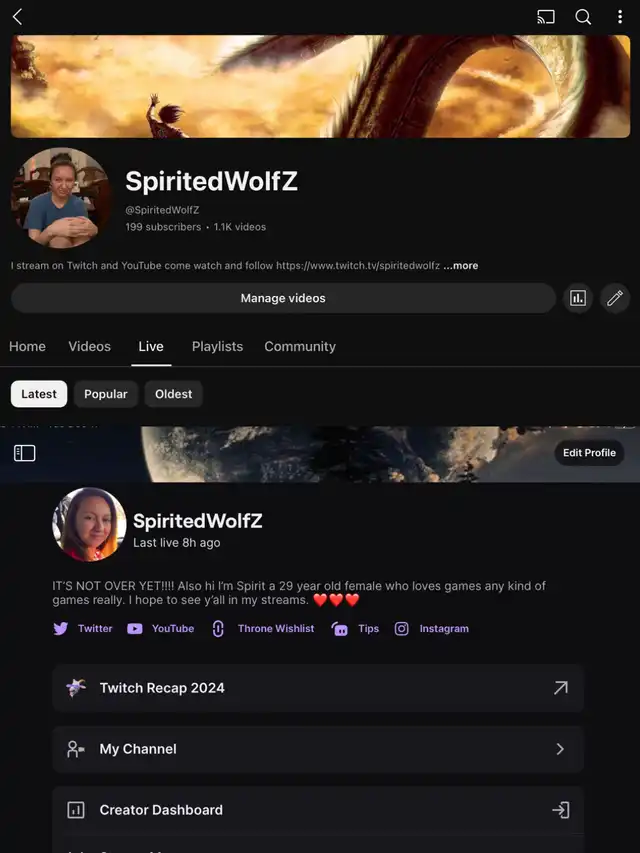The width and height of the screenshot is (640, 853).
Task: Tap the Manage videos button
Action: tap(283, 298)
